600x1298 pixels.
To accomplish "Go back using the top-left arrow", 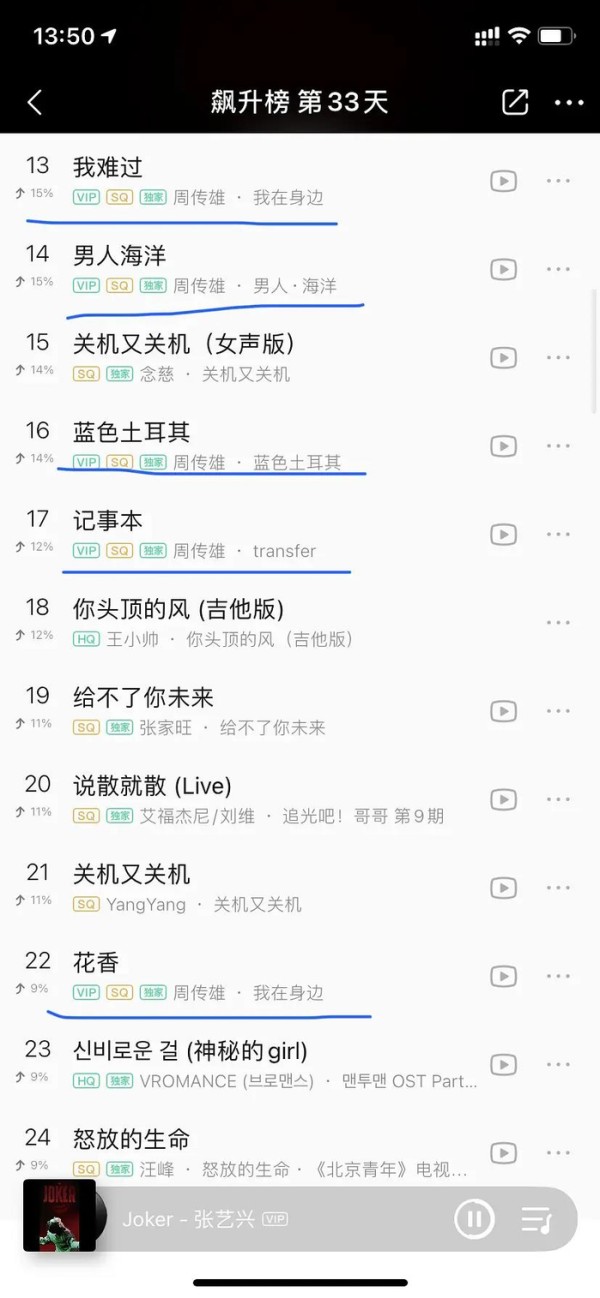I will [x=35, y=102].
